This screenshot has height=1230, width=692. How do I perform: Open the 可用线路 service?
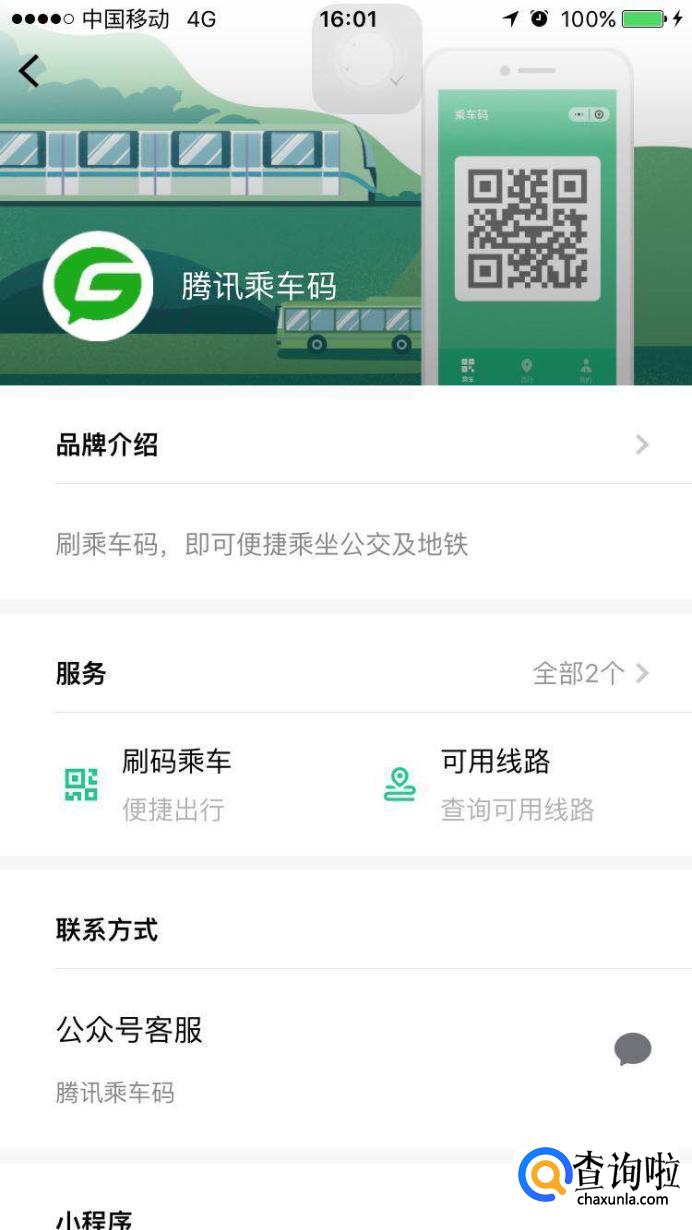(495, 784)
